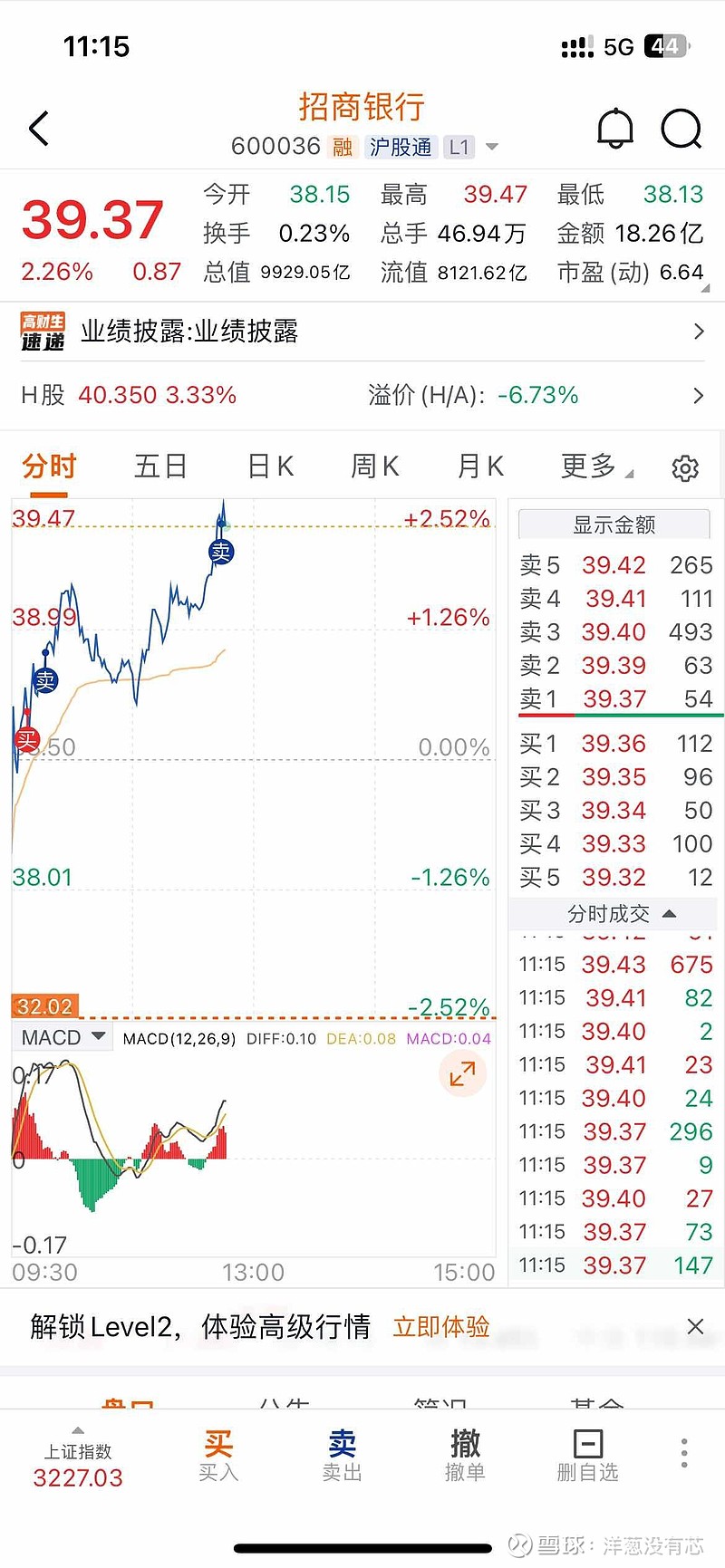Switch to the 日K daily chart tab

pyautogui.click(x=268, y=465)
